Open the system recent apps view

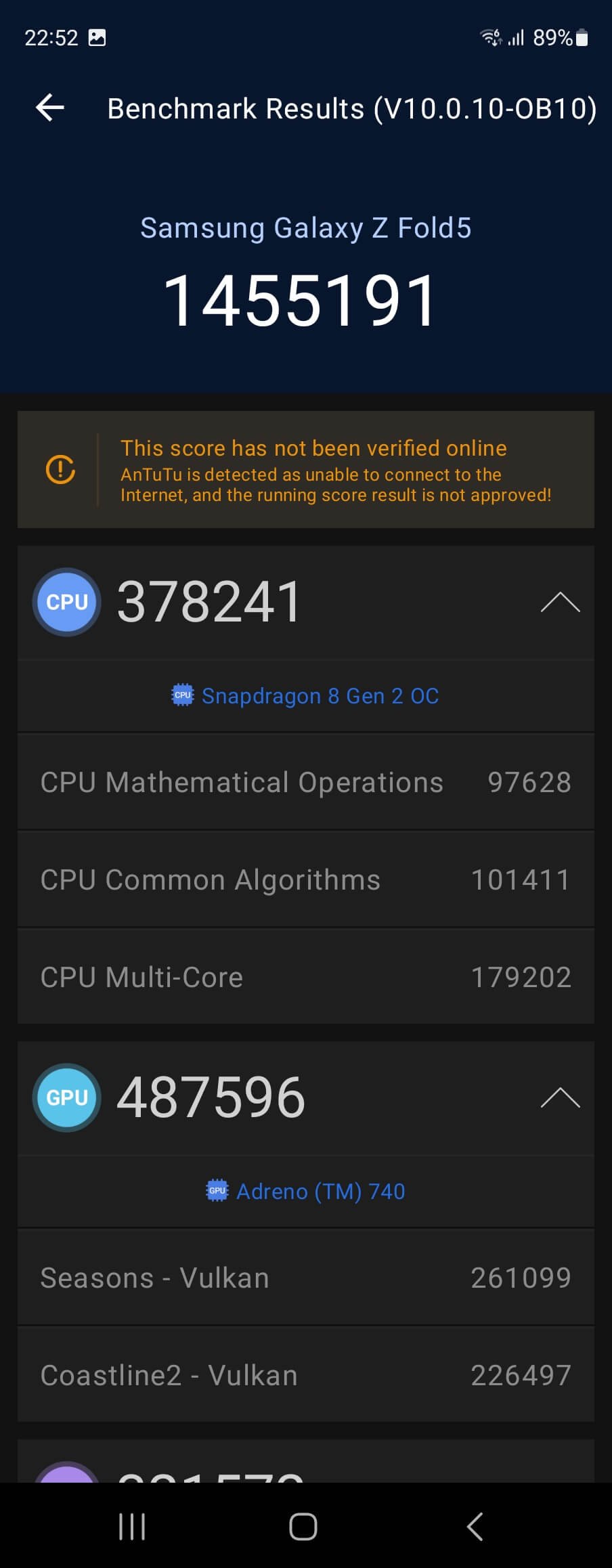point(132,1527)
